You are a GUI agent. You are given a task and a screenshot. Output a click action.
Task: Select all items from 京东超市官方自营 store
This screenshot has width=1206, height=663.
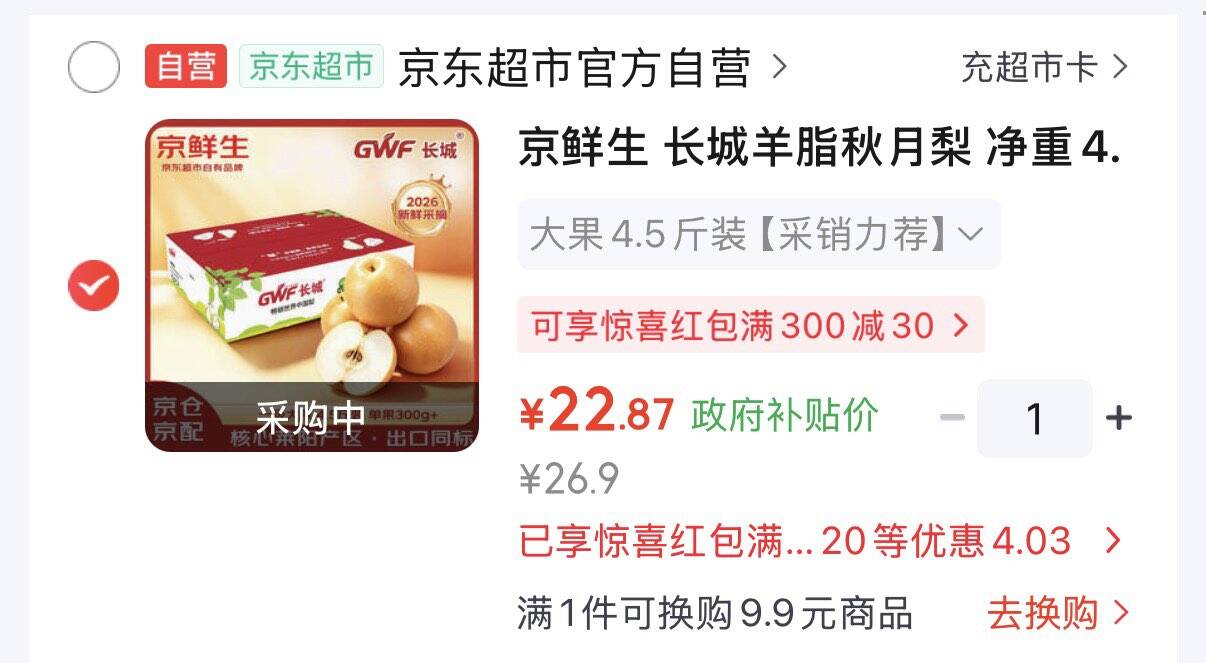pyautogui.click(x=94, y=68)
